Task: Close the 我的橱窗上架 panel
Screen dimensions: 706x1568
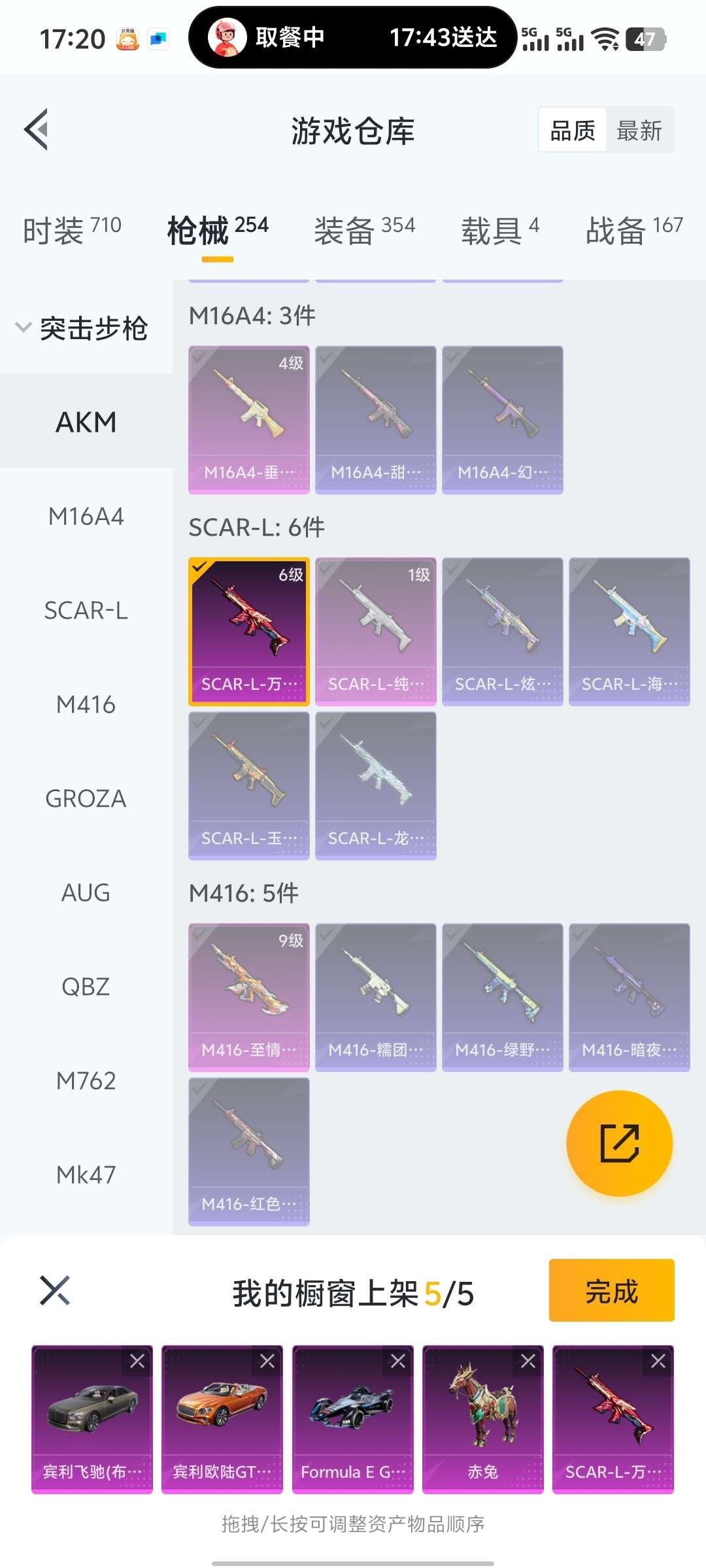Action: [x=55, y=1290]
